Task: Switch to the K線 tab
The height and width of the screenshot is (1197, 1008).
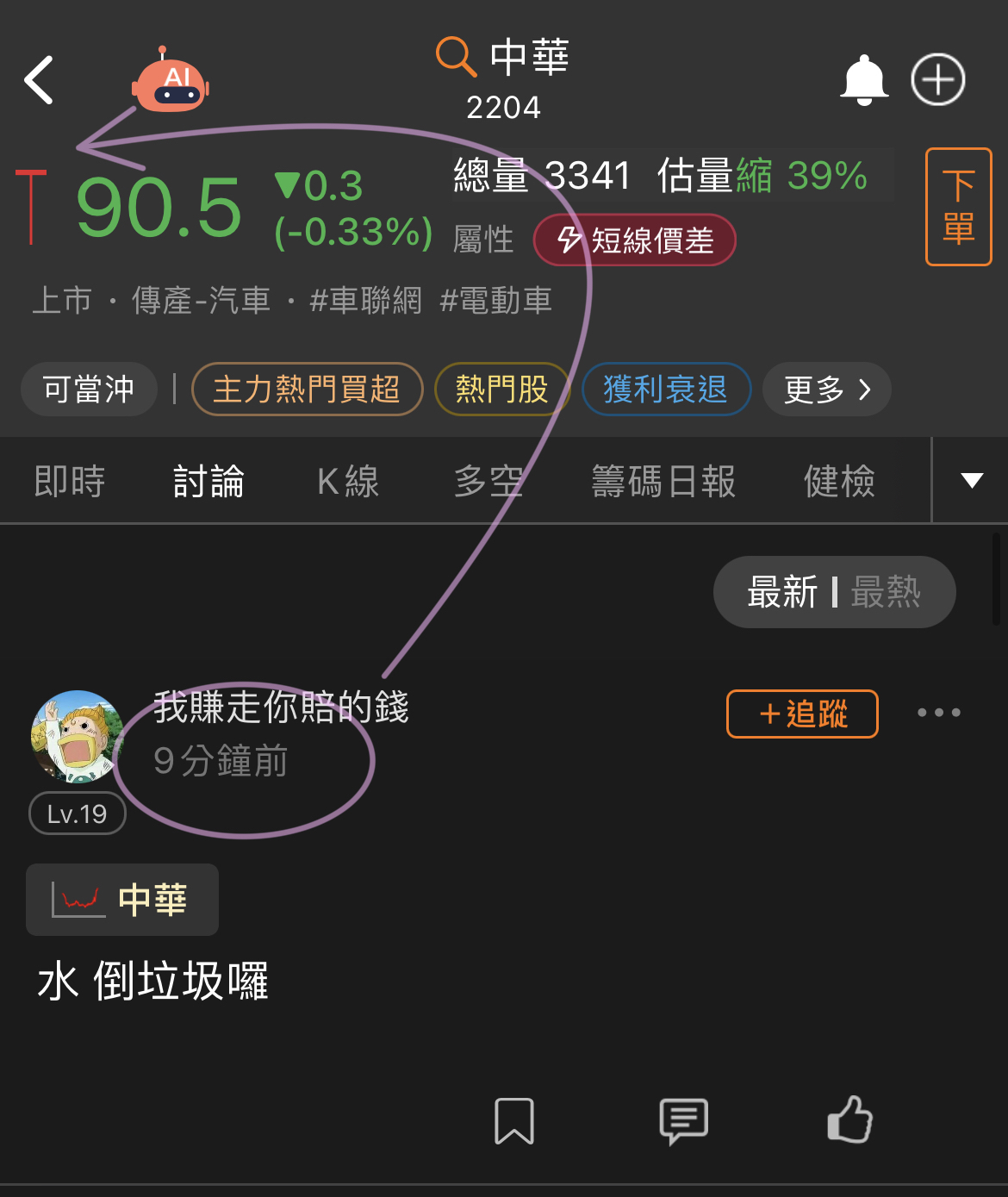Action: (x=348, y=481)
